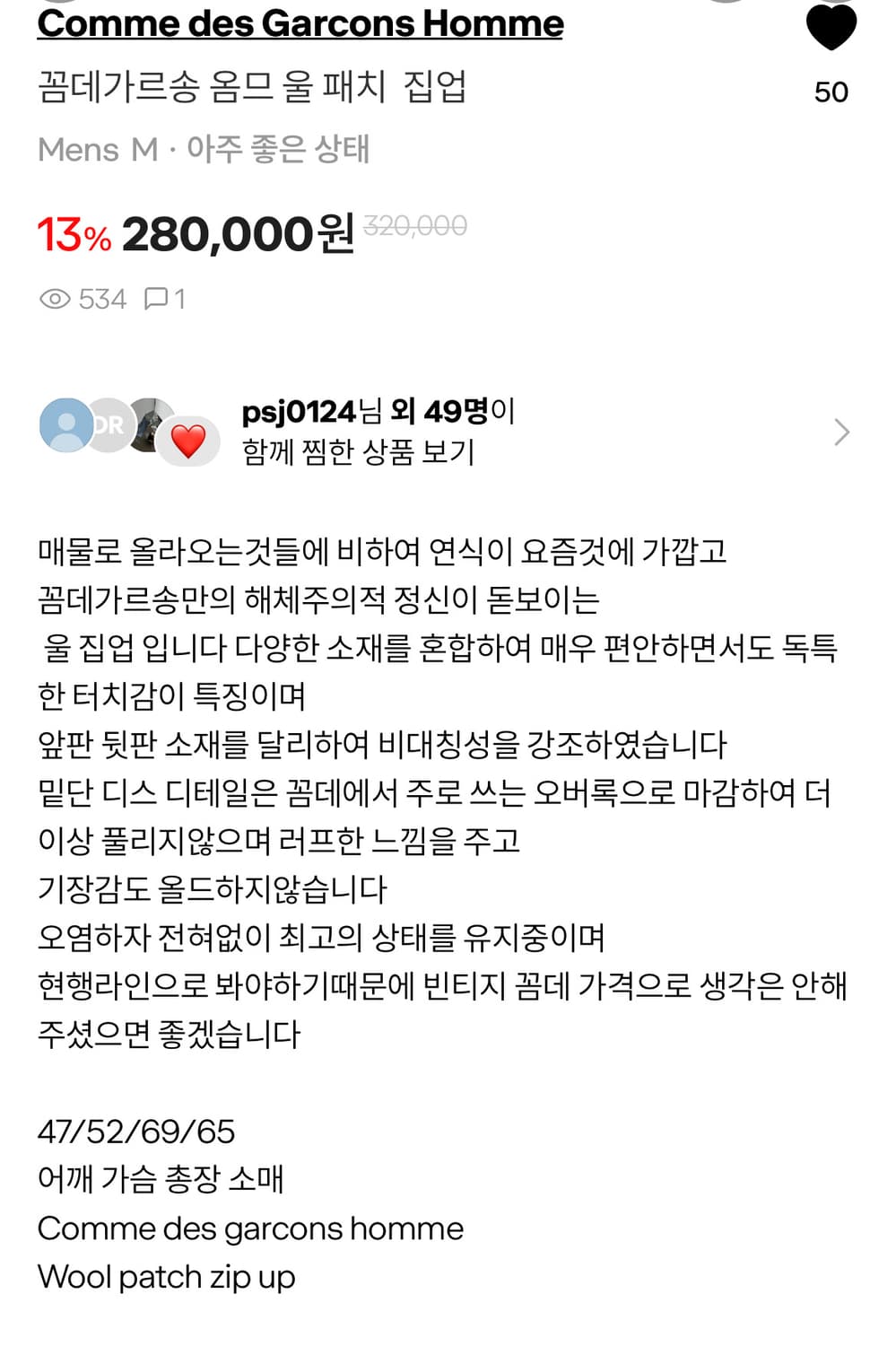Select the crossed-out original price 320,000
The width and height of the screenshot is (896, 1346).
tap(413, 228)
